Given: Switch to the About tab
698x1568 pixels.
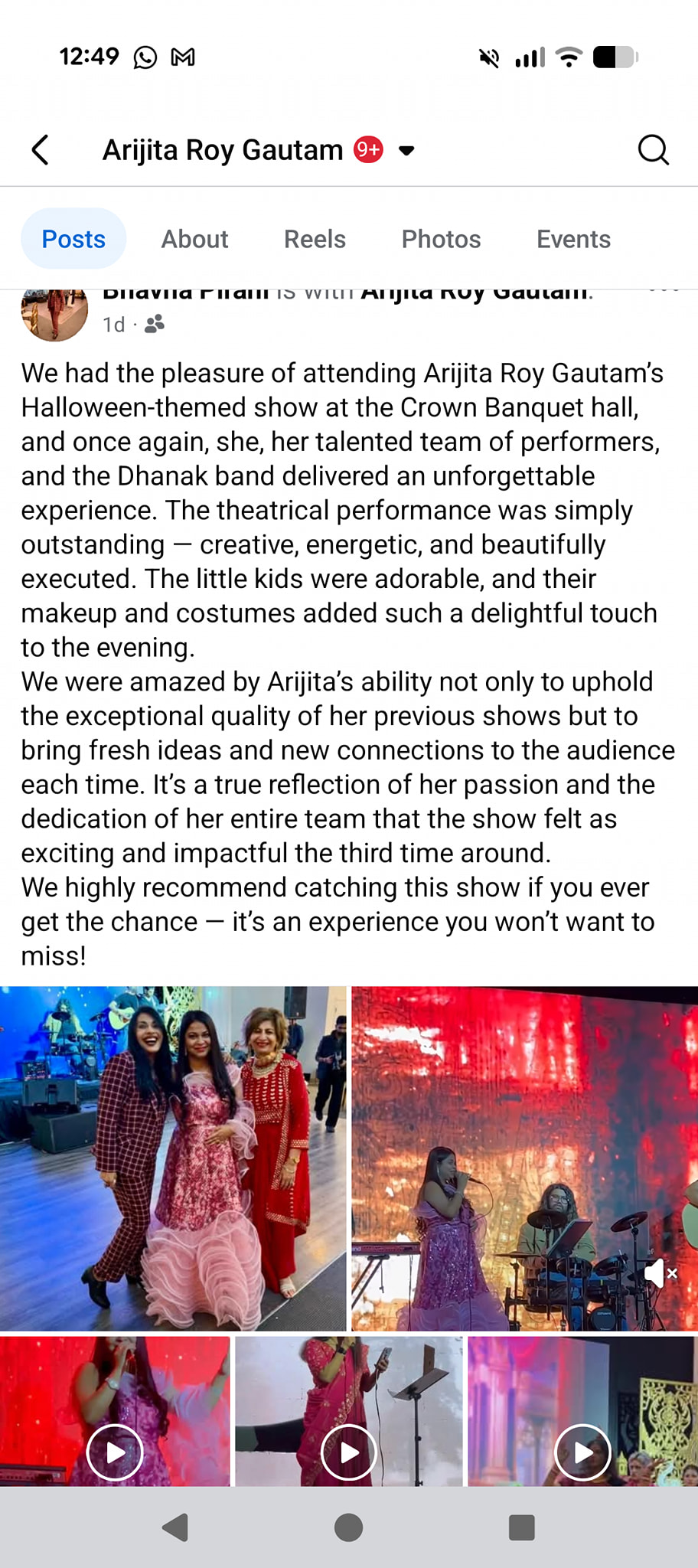Looking at the screenshot, I should [194, 239].
